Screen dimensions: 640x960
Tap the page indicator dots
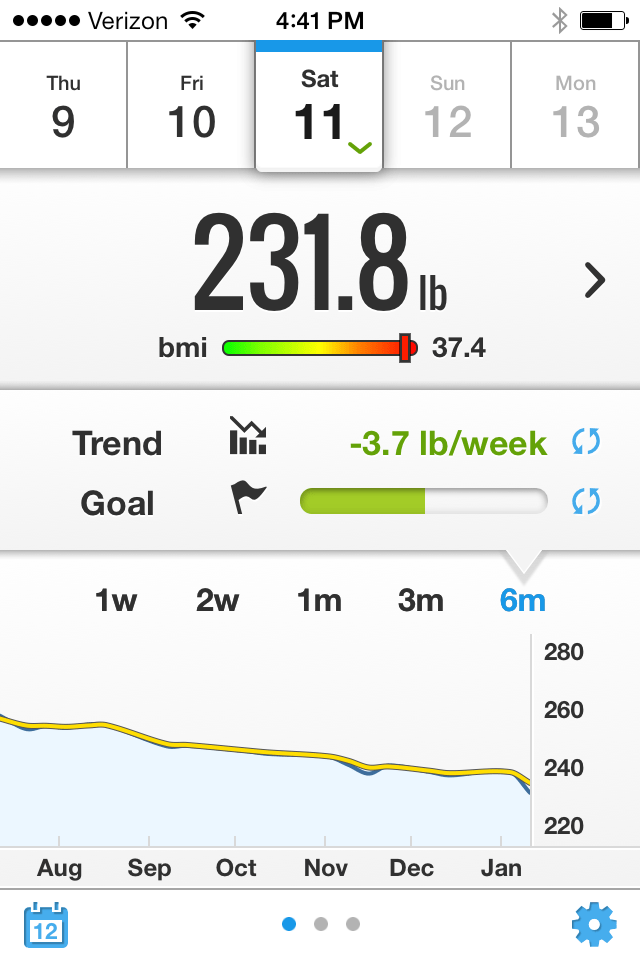[x=320, y=924]
